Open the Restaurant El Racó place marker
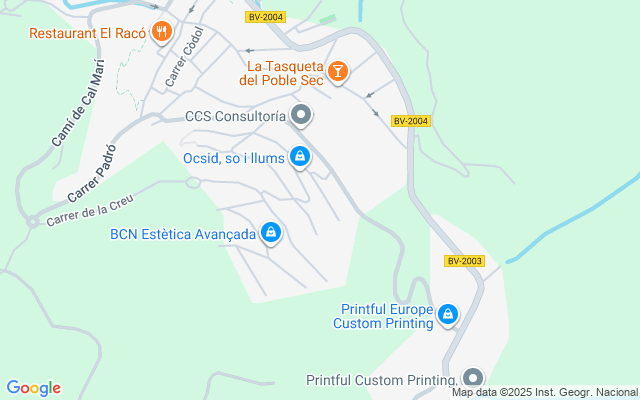The width and height of the screenshot is (640, 400). (160, 32)
